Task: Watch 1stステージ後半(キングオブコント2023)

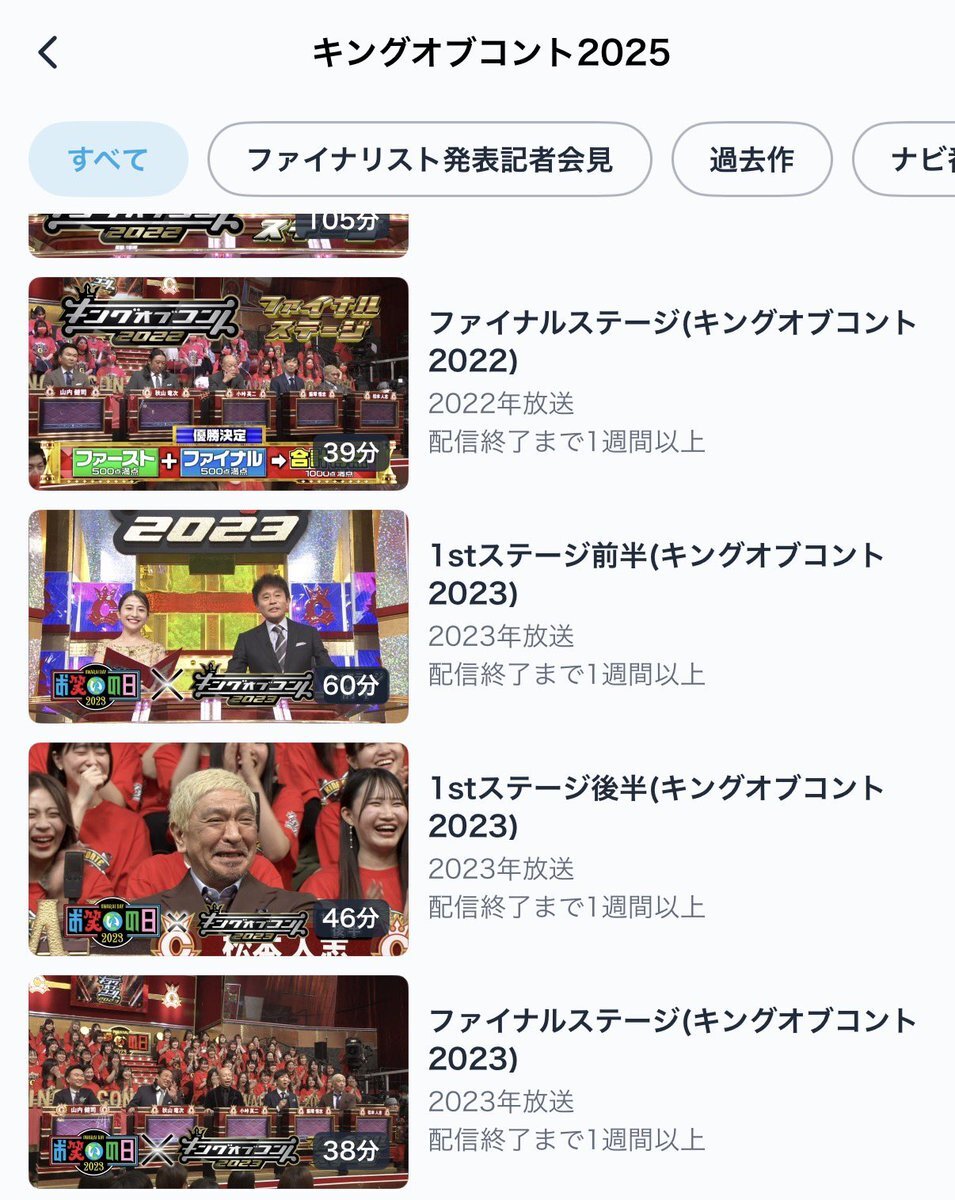Action: [x=218, y=849]
